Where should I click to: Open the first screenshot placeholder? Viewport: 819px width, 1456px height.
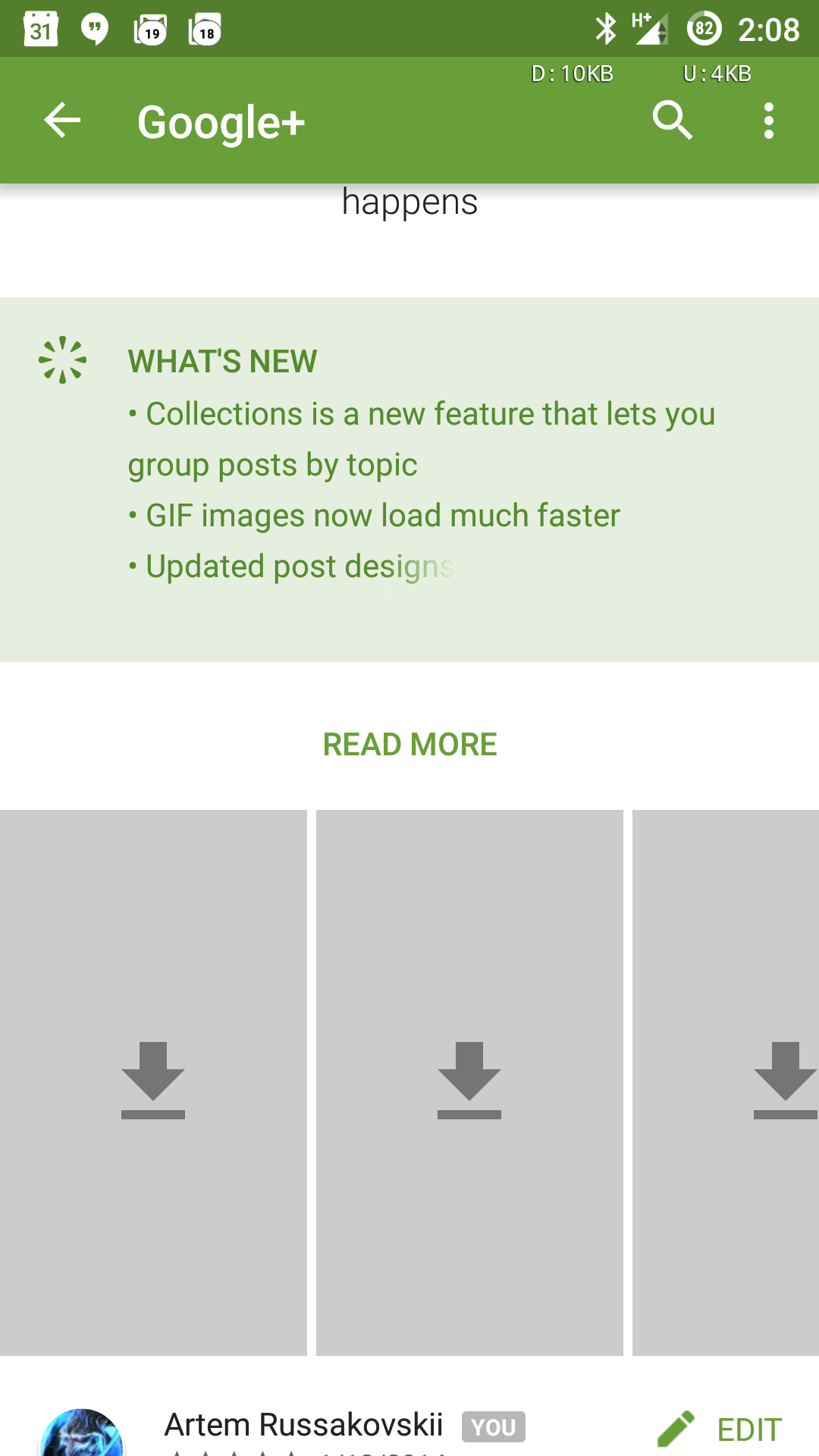tap(153, 1082)
